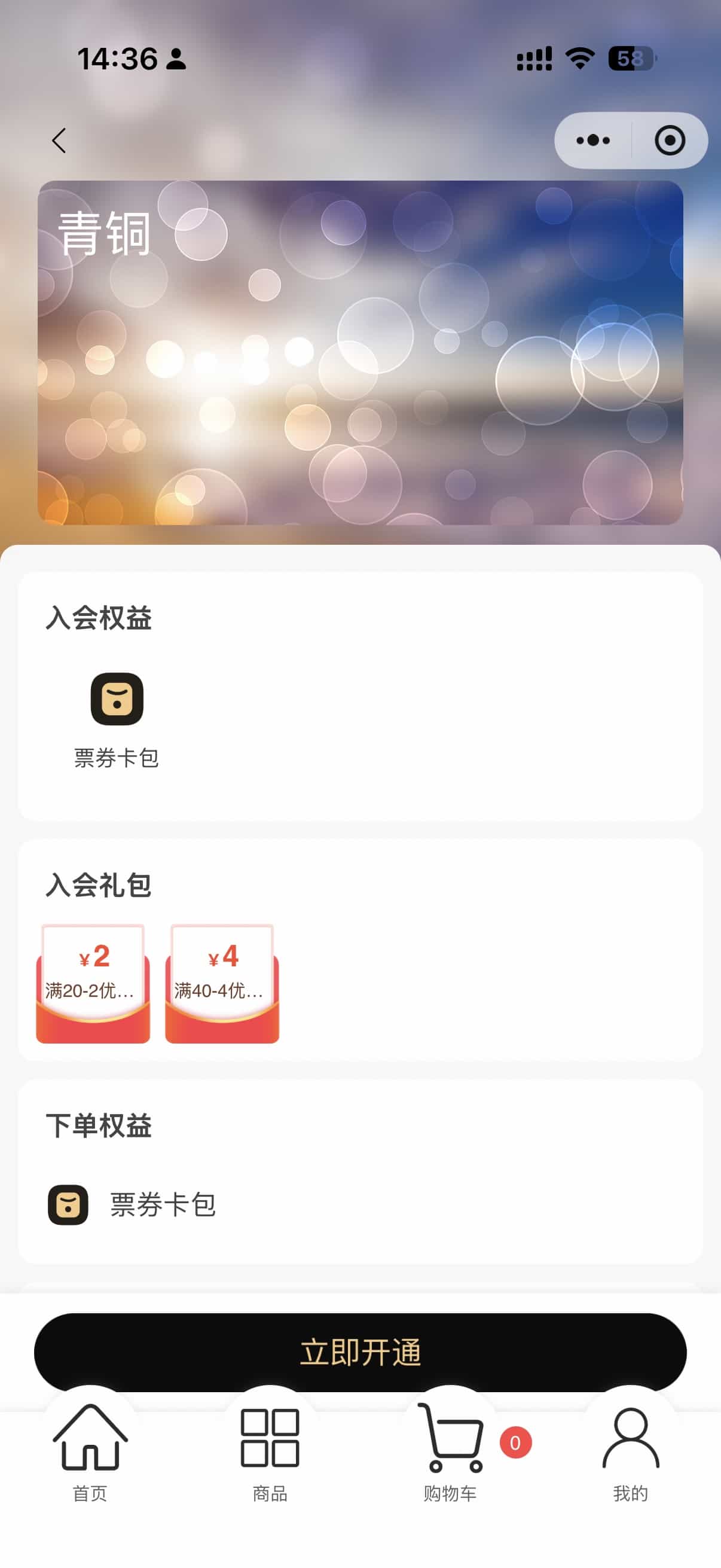This screenshot has width=721, height=1568.
Task: Select the ¥2 满20-2 coupon
Action: pos(93,984)
